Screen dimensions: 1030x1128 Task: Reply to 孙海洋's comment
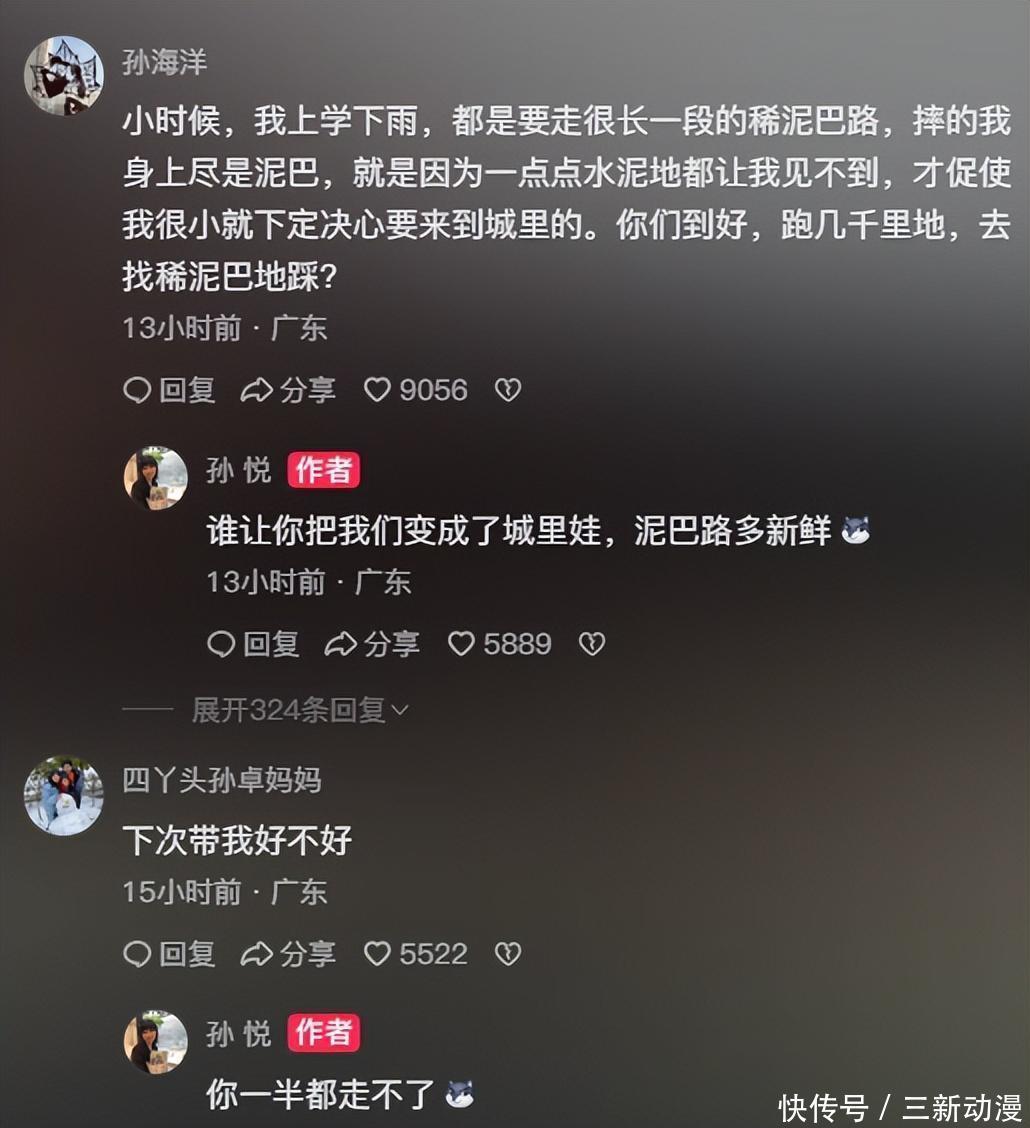[169, 390]
